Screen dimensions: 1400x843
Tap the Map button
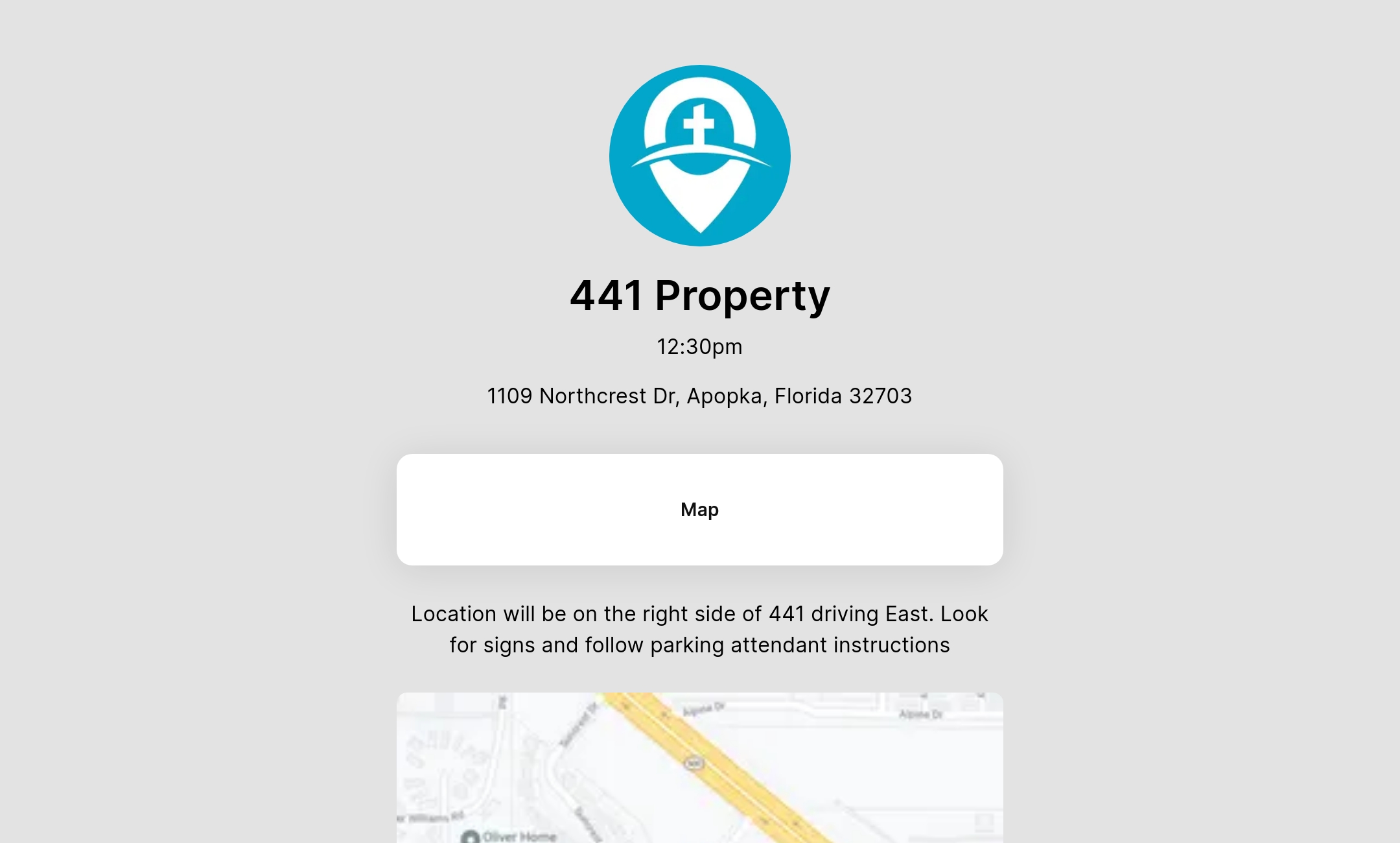[699, 510]
